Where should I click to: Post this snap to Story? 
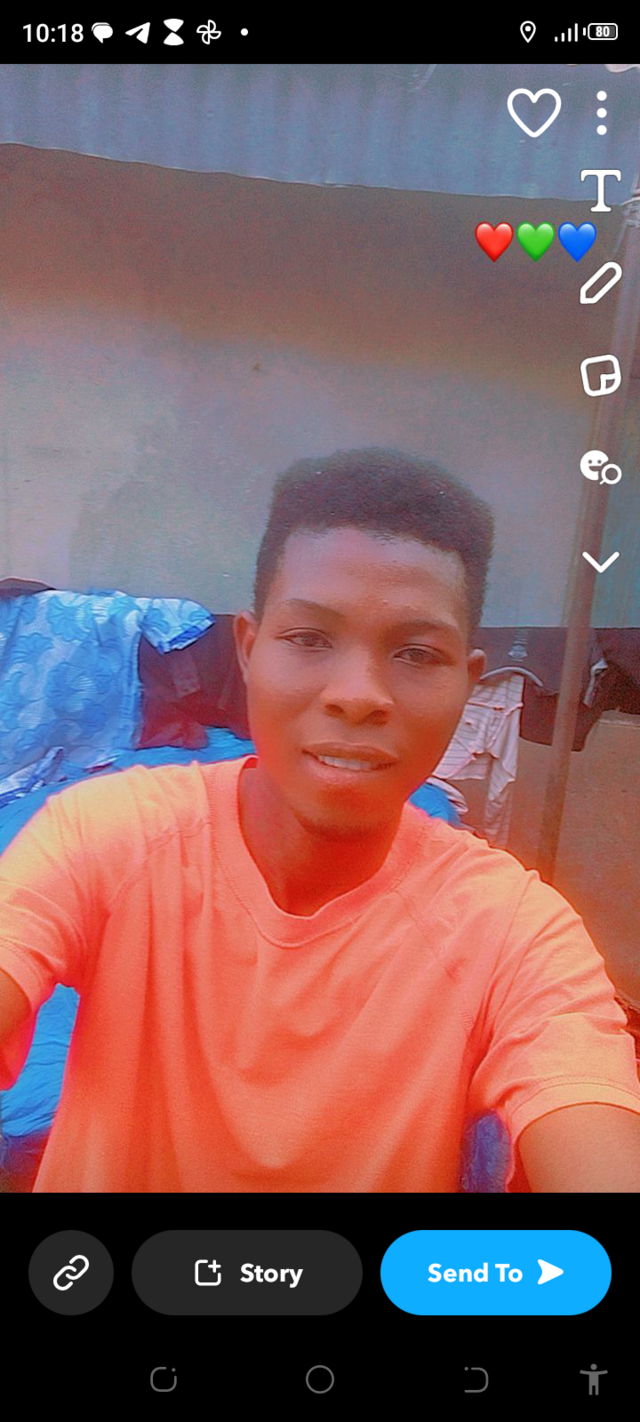coord(247,1272)
